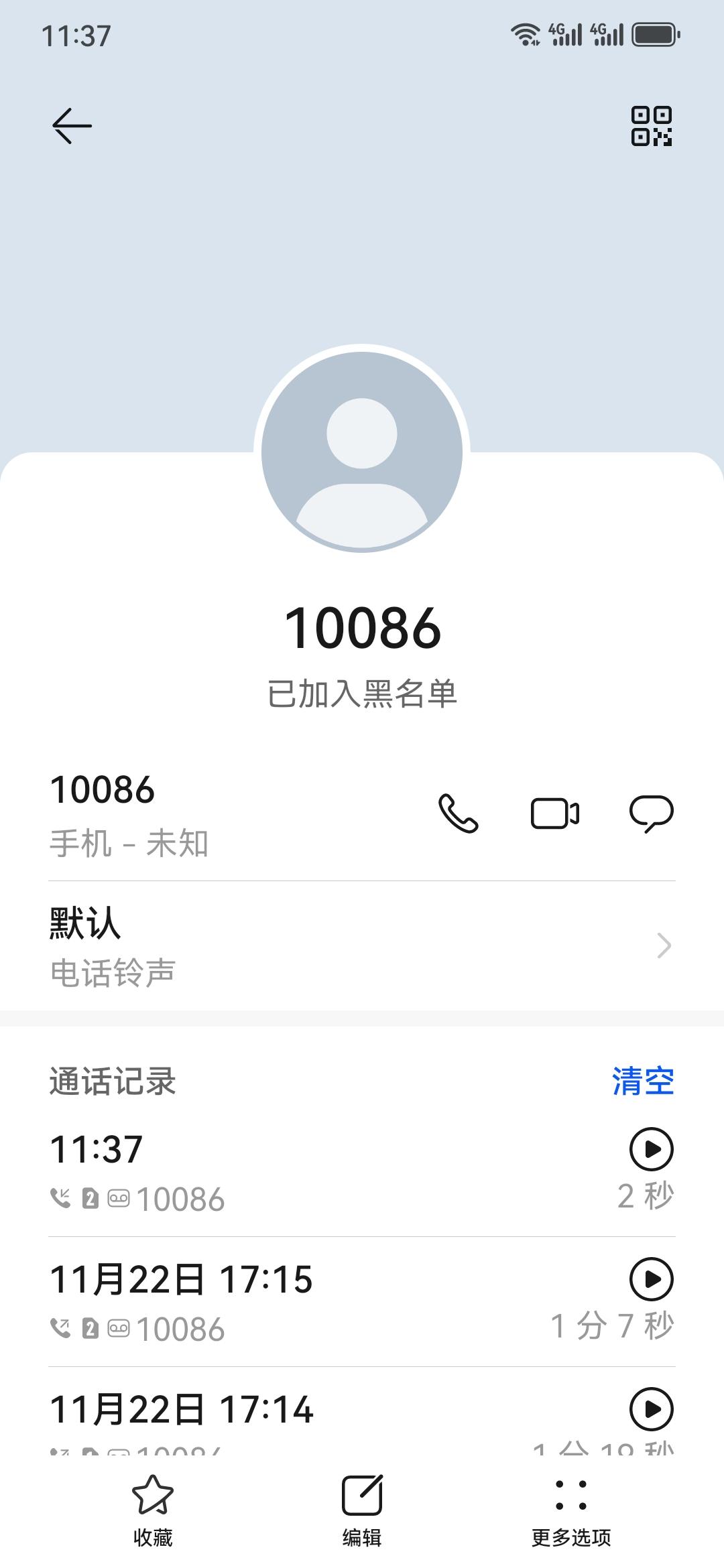Screen dimensions: 724x1568
Task: Open the 默认 ringtone selection row
Action: point(268,945)
